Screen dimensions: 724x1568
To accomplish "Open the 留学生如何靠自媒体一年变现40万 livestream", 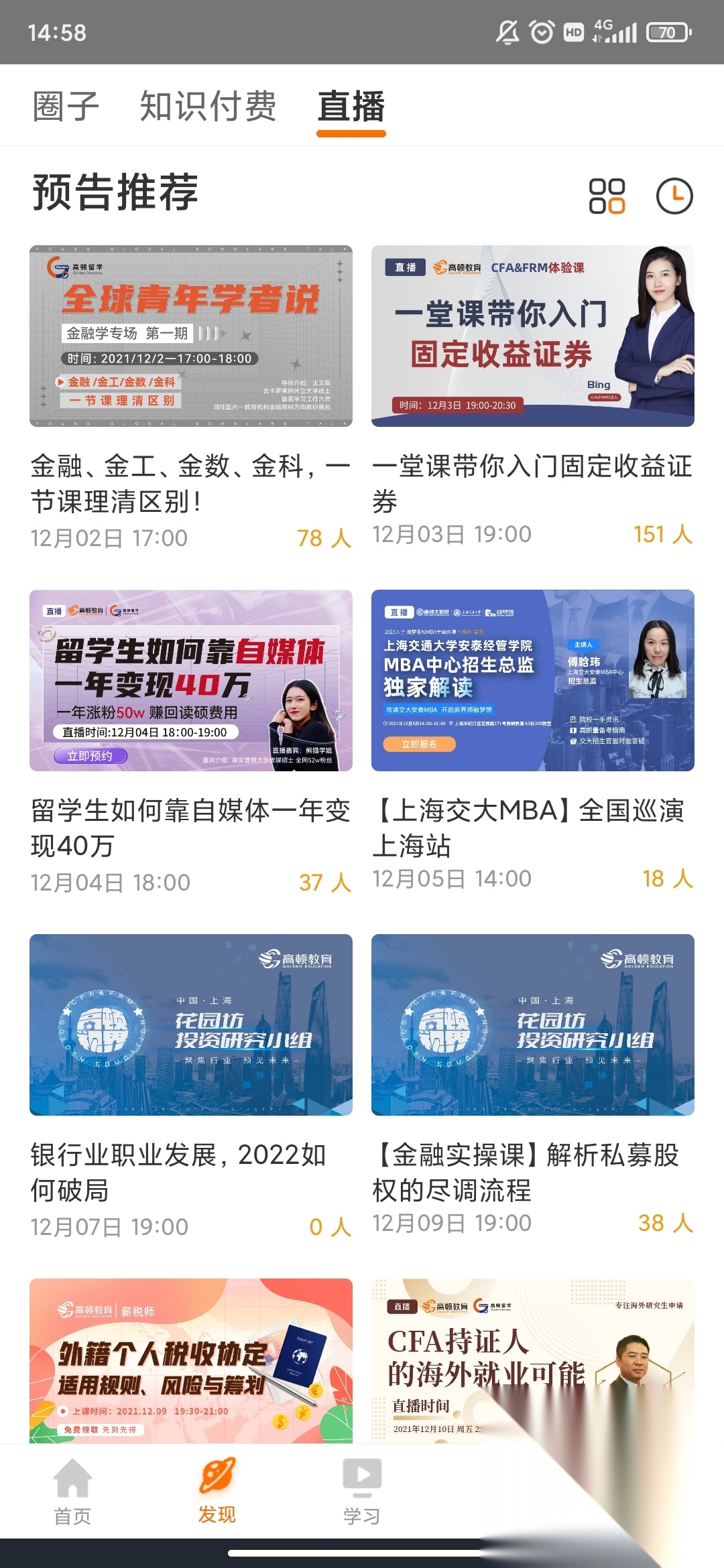I will [191, 681].
